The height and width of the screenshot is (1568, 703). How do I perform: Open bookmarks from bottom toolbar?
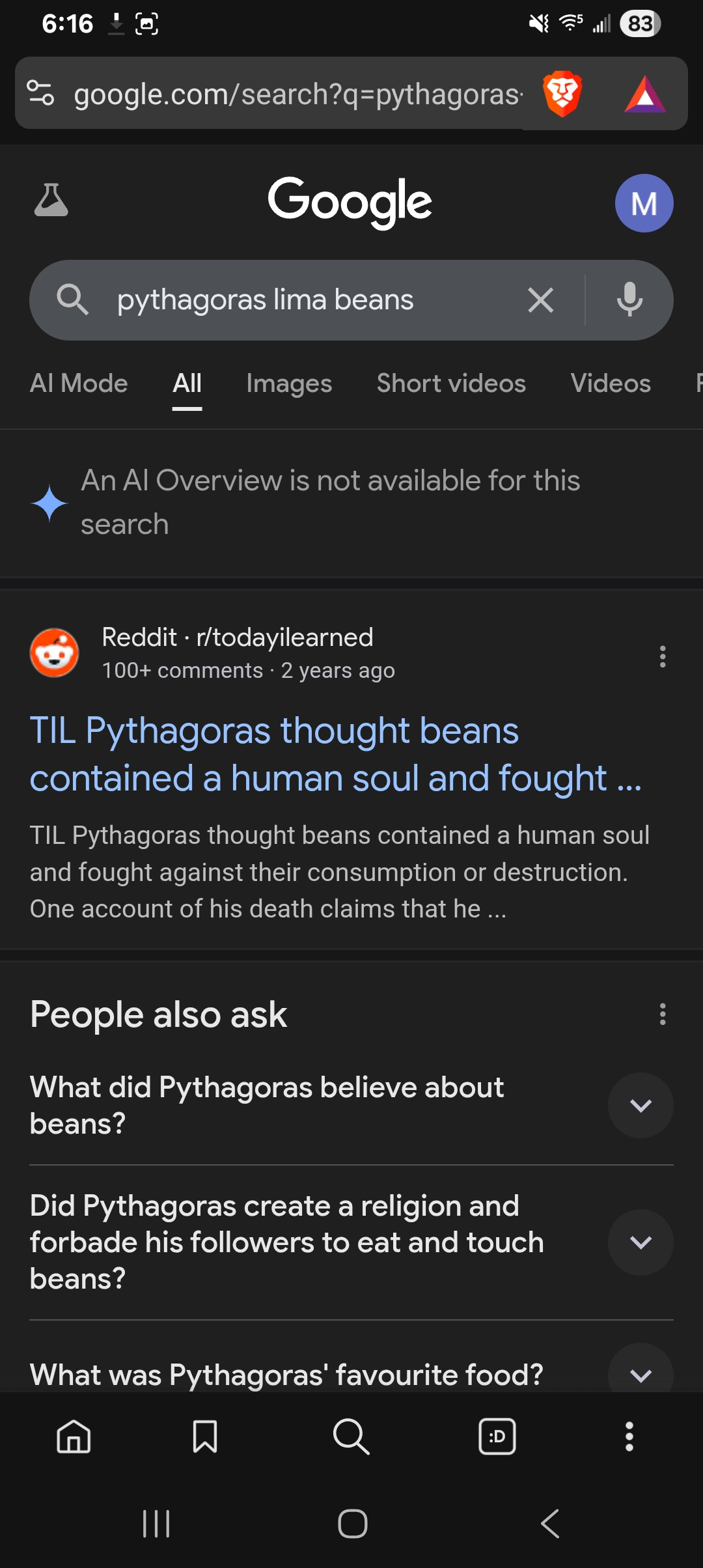click(x=205, y=1436)
